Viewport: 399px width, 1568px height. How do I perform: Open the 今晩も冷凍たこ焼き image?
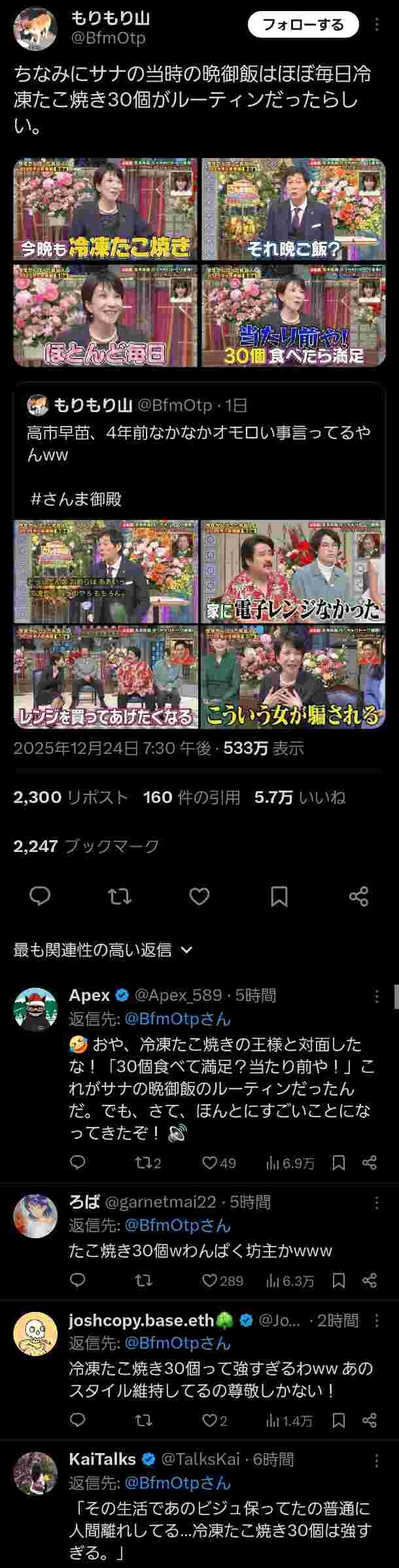click(105, 209)
